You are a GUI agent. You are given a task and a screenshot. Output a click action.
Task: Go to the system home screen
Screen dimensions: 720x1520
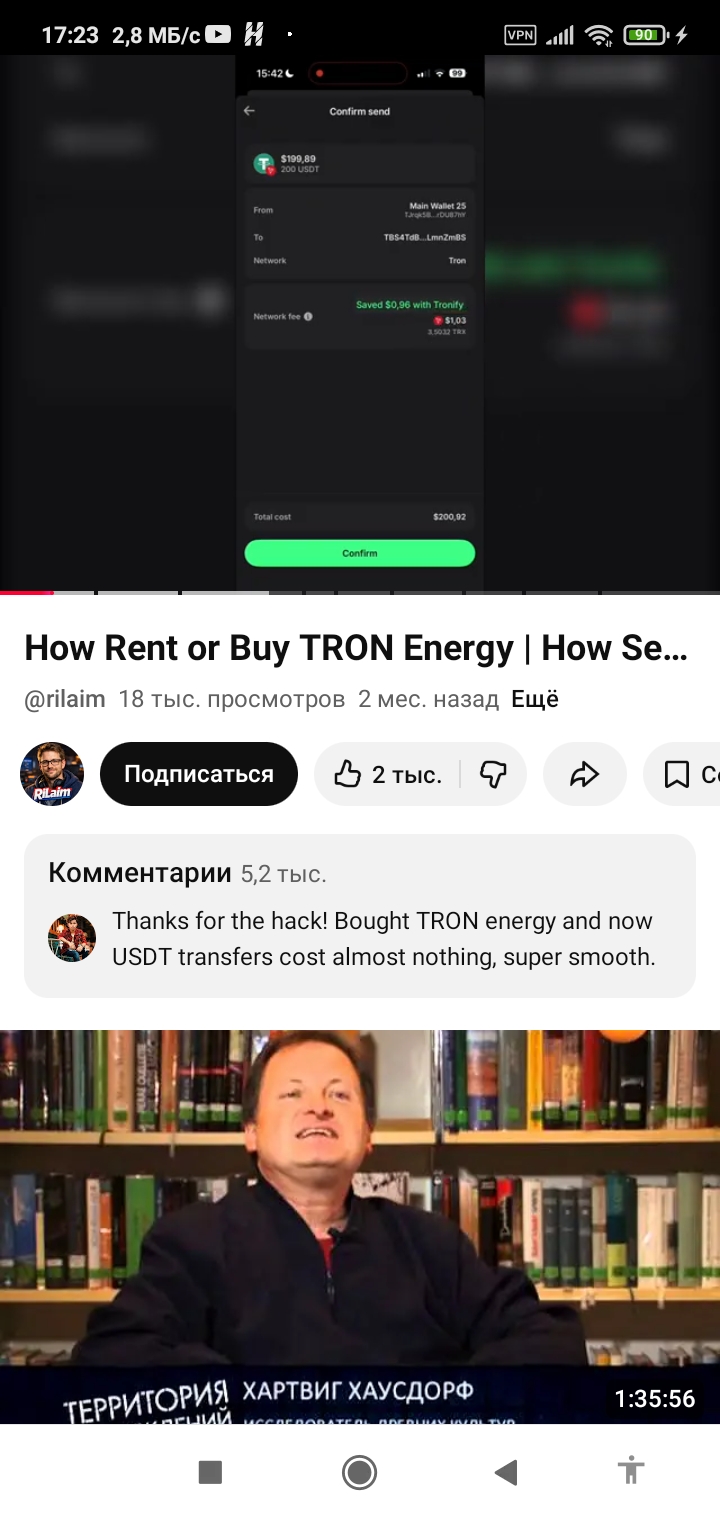(x=359, y=1472)
